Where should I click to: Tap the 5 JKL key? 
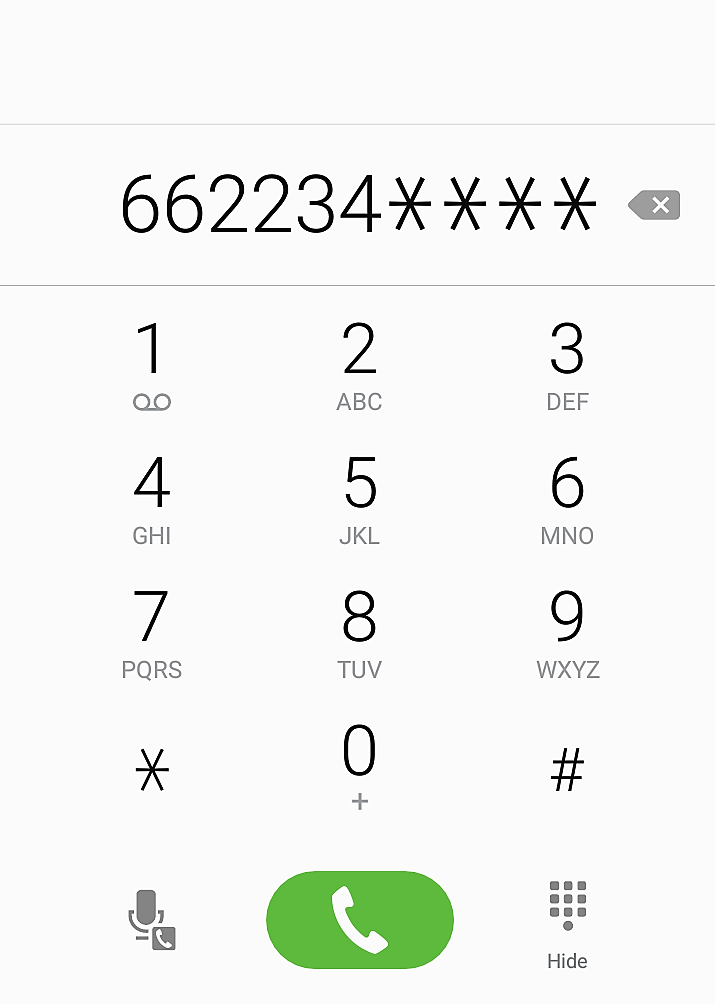pos(359,500)
